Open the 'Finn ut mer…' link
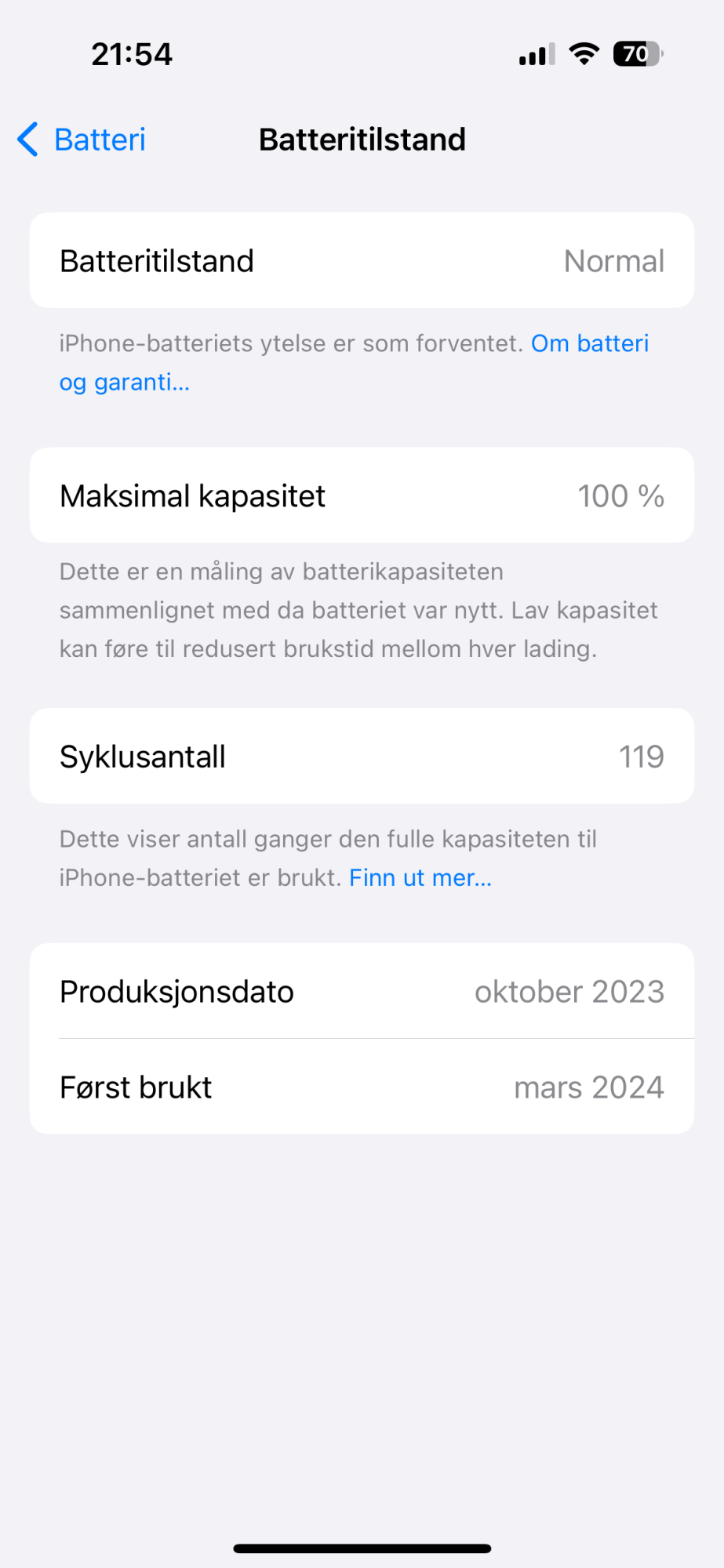Image resolution: width=724 pixels, height=1568 pixels. (x=420, y=877)
